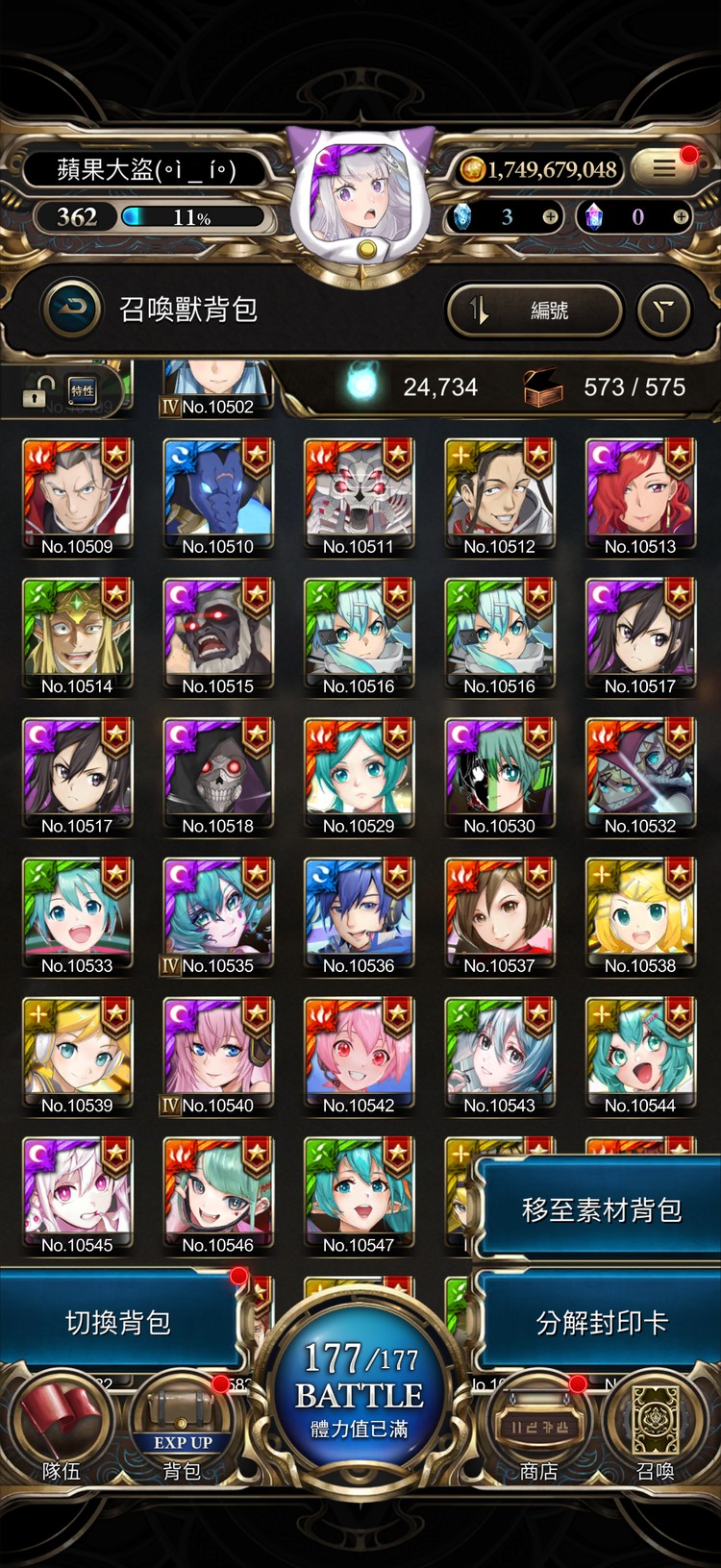Tap 切換背包 to switch backpack

[x=117, y=1323]
